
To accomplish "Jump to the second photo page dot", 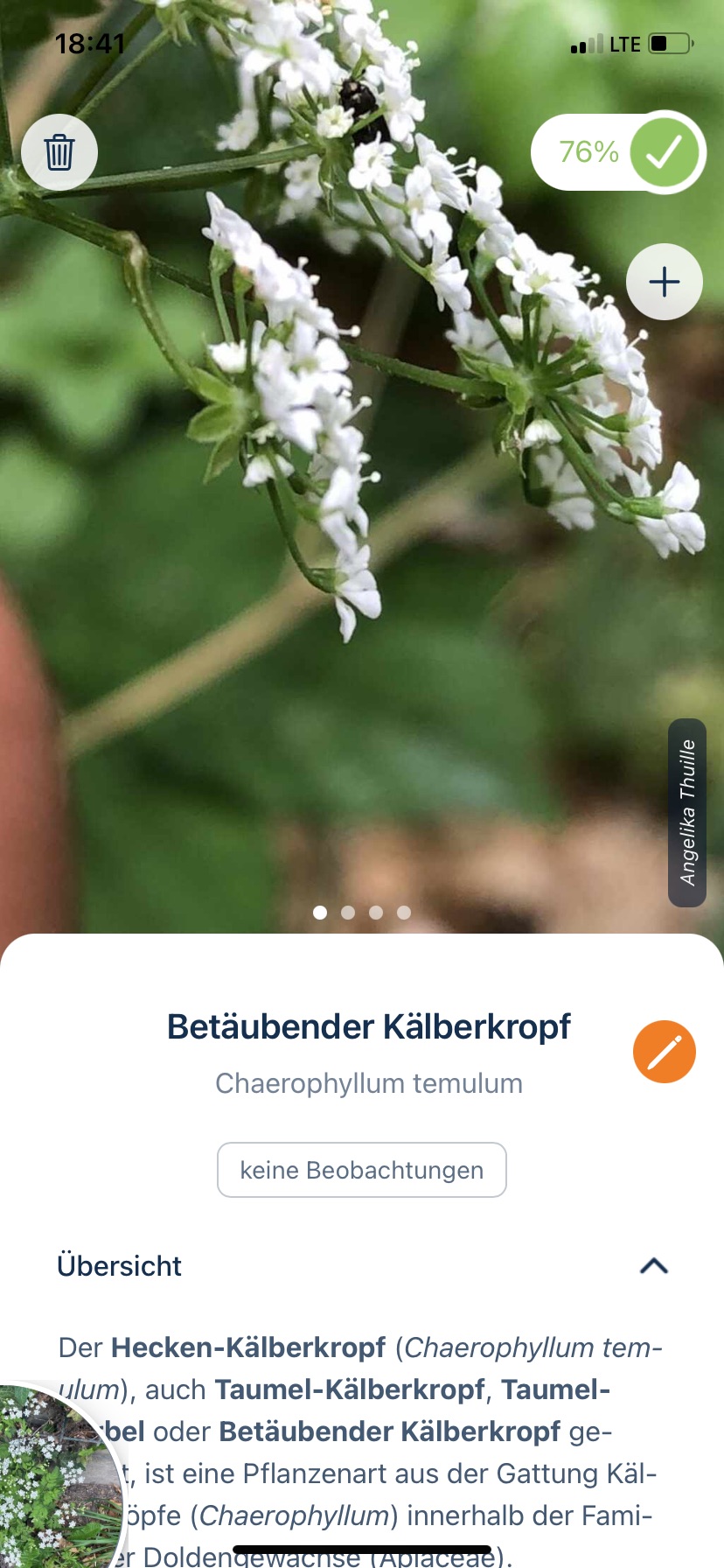I will 348,913.
